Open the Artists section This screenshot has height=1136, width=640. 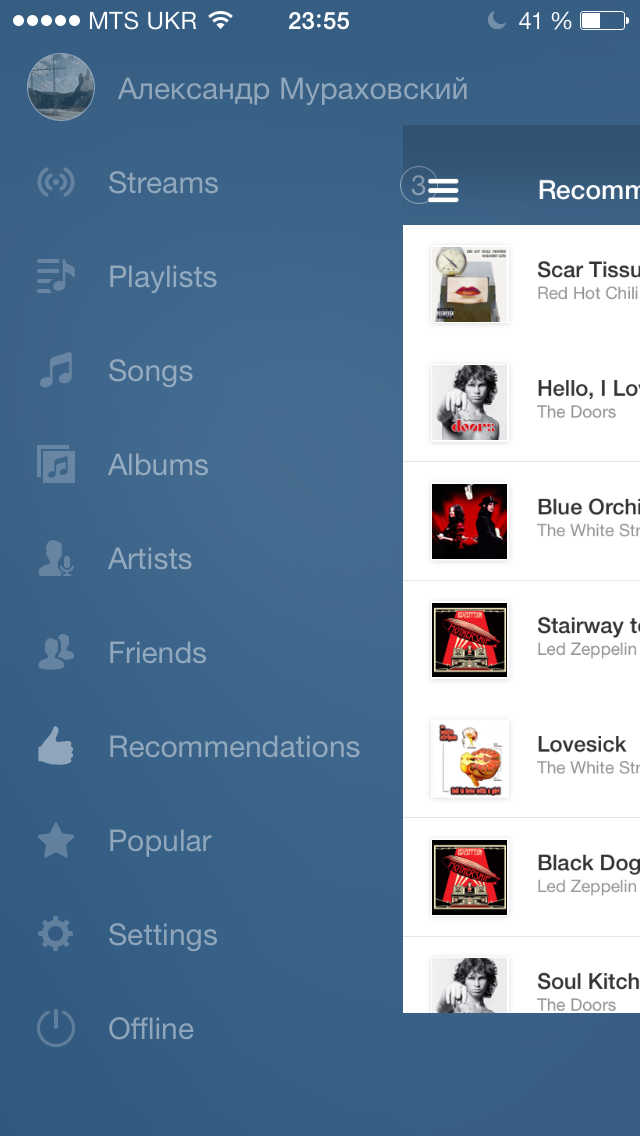click(x=150, y=559)
